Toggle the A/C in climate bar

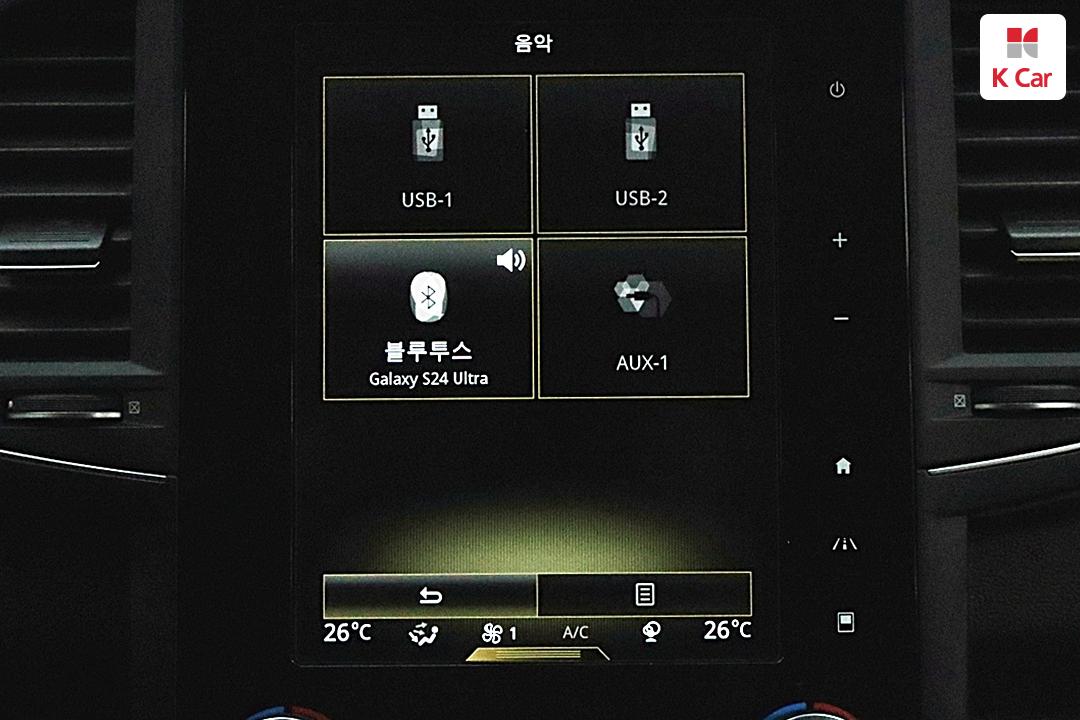click(x=575, y=632)
